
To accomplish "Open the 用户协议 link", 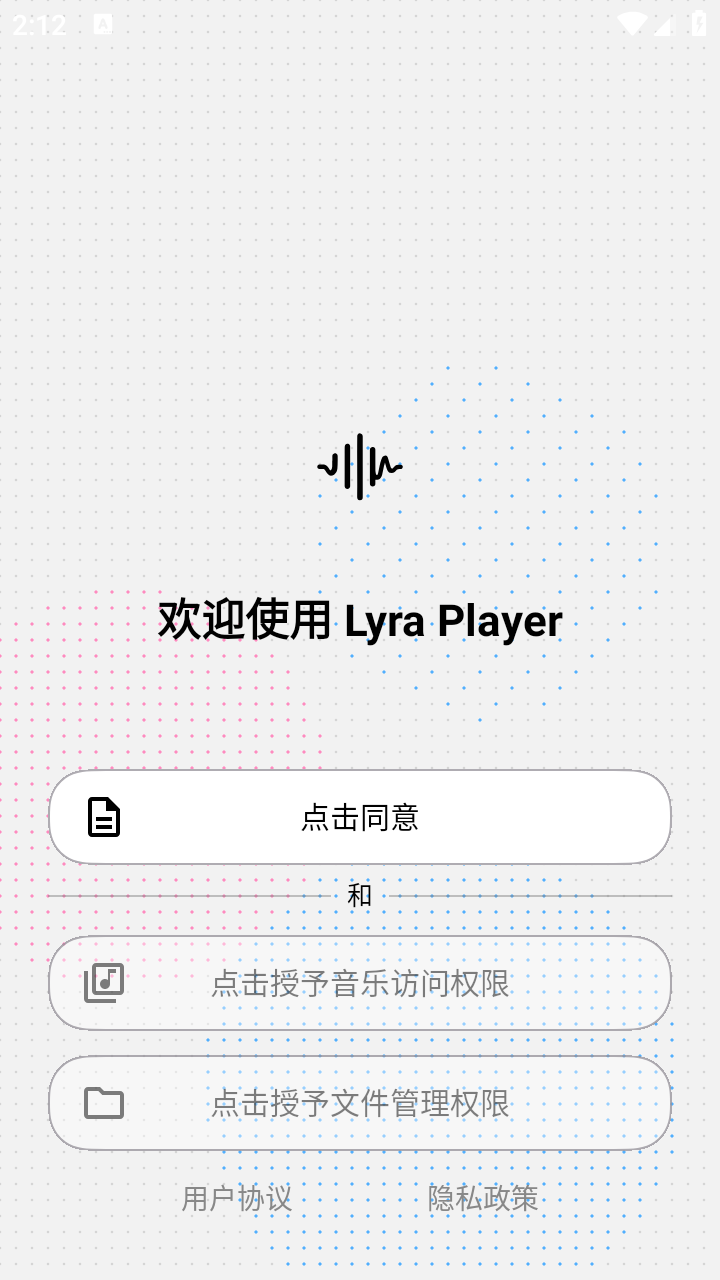I will 237,1199.
